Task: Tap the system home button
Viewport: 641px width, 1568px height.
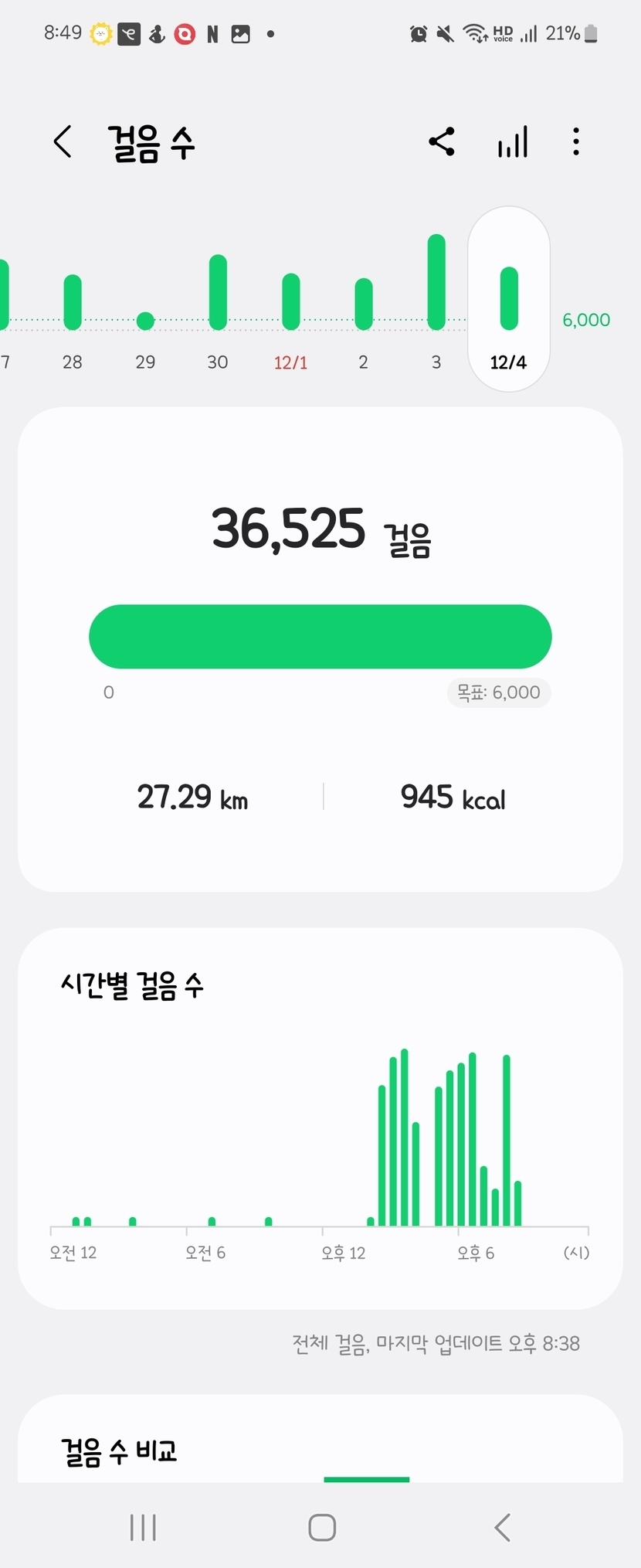Action: coord(321,1527)
